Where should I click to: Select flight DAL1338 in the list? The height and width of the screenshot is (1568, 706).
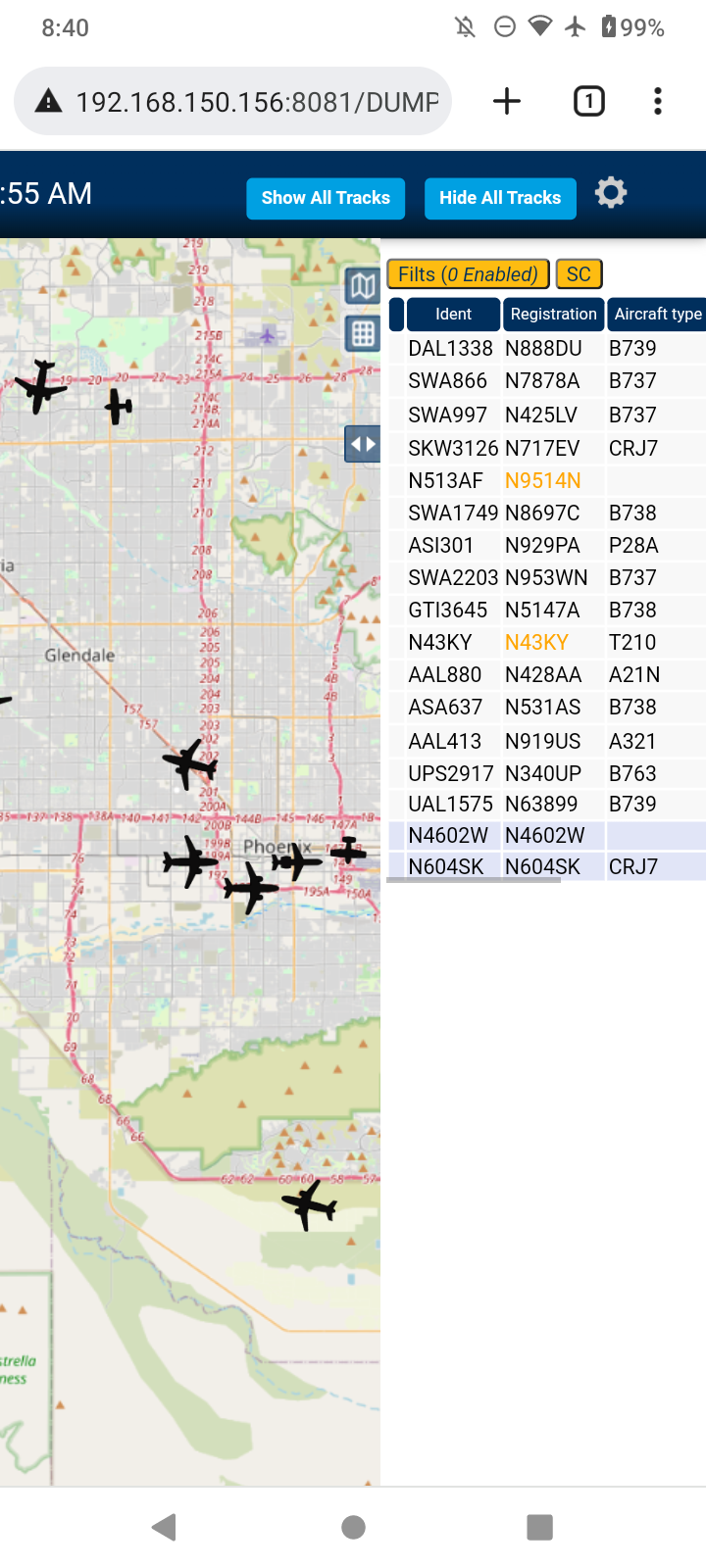547,349
